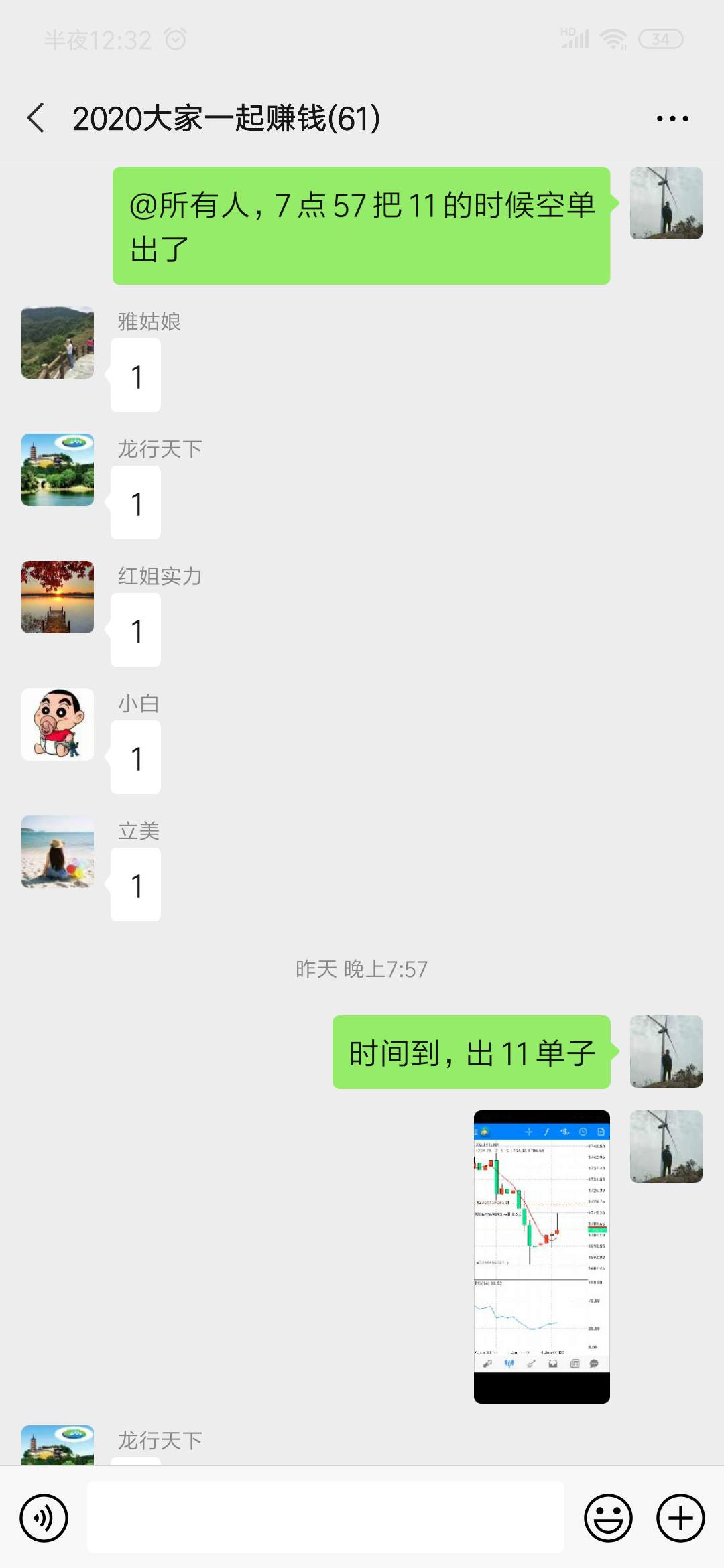Go back from the group chat
The height and width of the screenshot is (1568, 724).
tap(36, 118)
